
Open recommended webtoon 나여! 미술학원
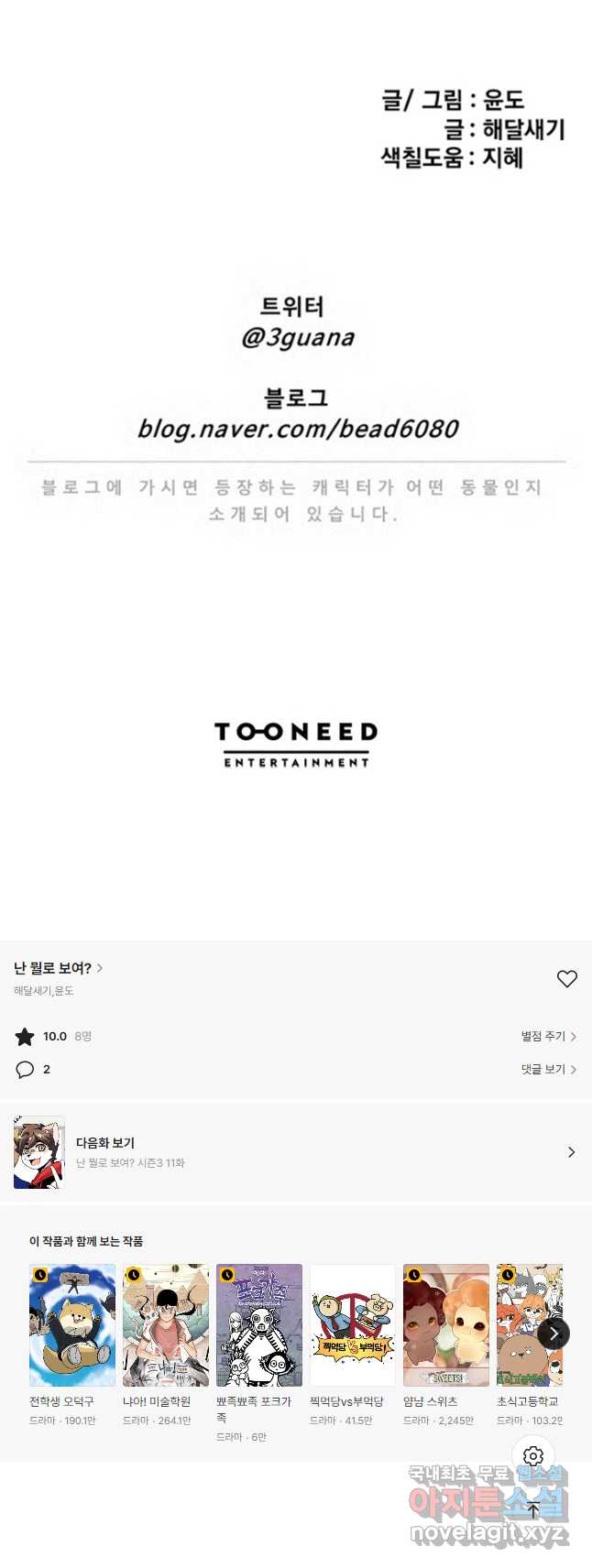[x=166, y=1324]
